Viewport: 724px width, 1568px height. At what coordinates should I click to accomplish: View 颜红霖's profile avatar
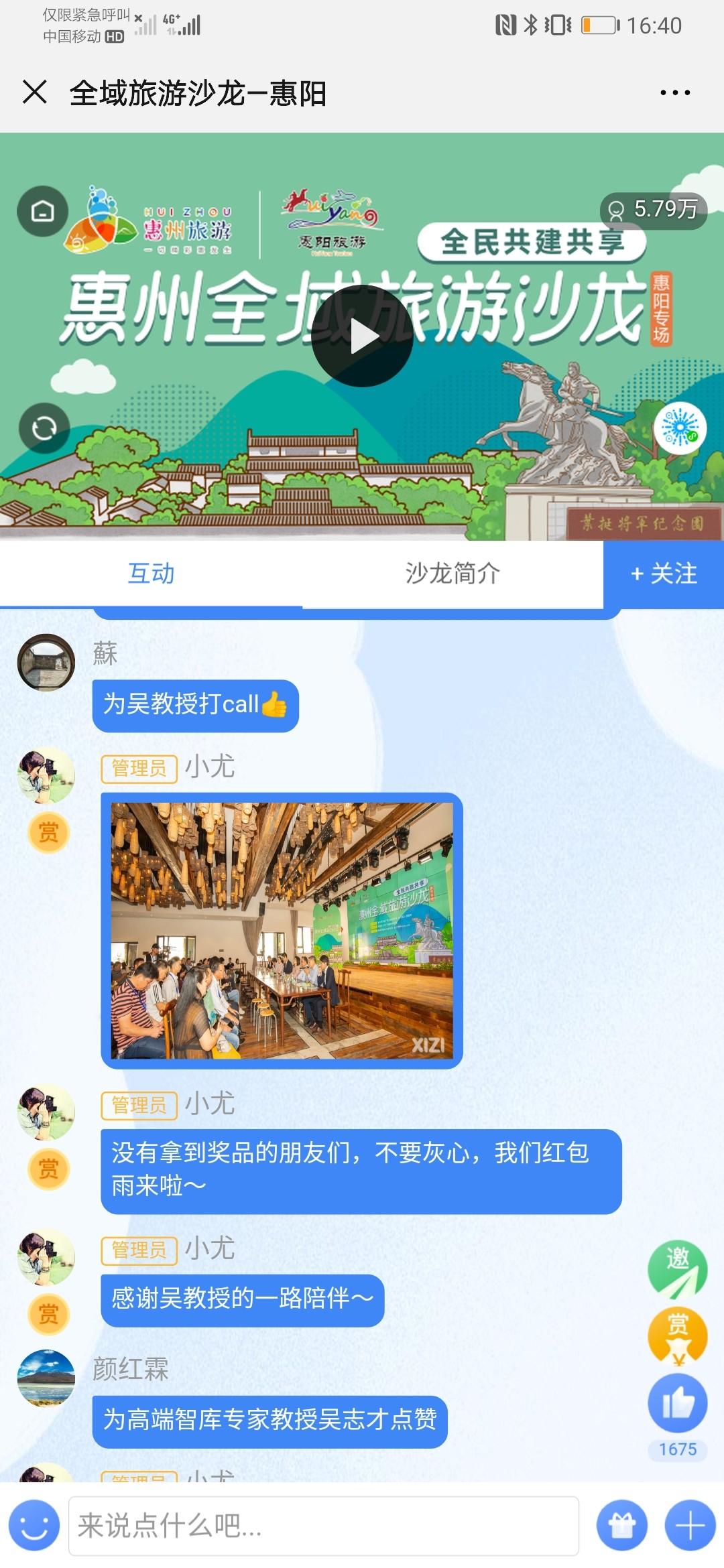pos(46,1378)
